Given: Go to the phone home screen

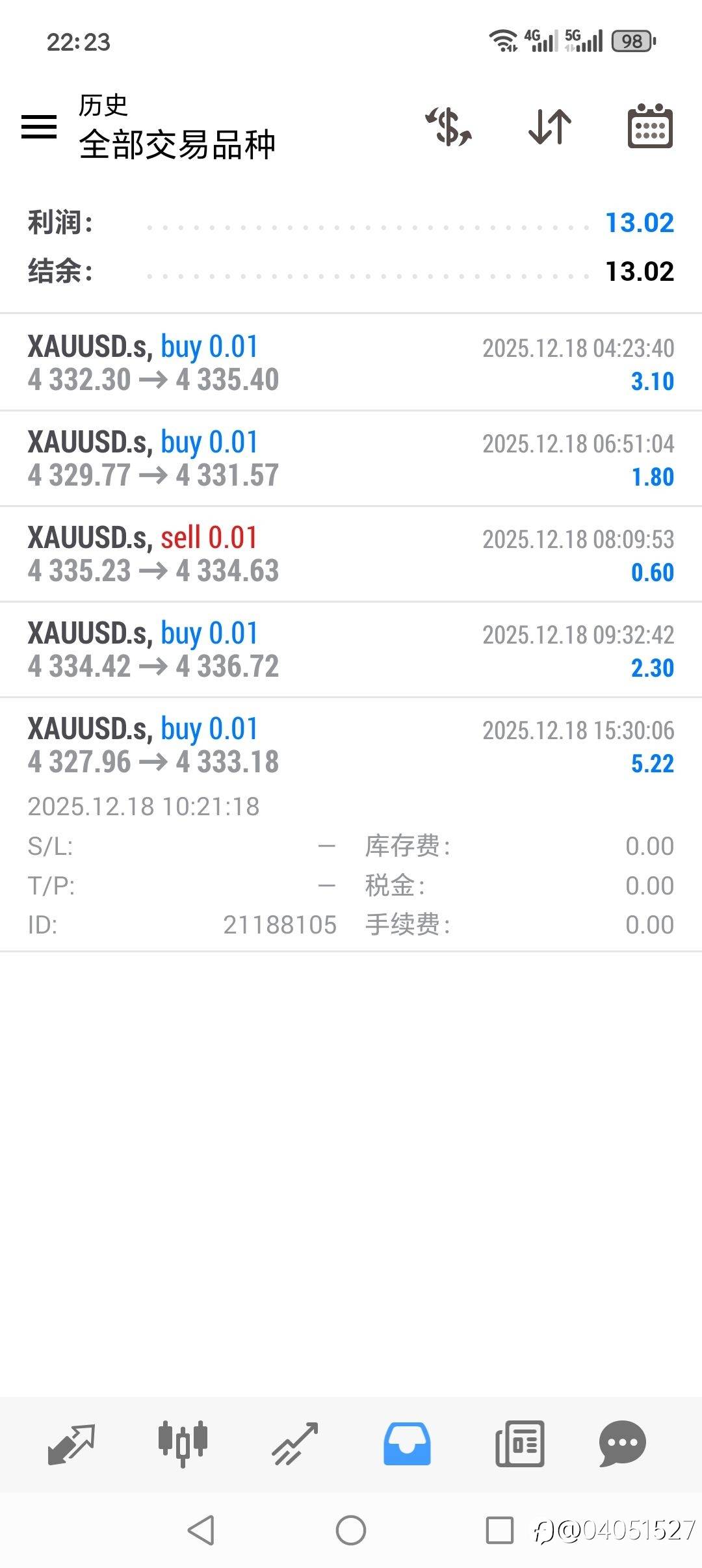Looking at the screenshot, I should pos(351,1530).
